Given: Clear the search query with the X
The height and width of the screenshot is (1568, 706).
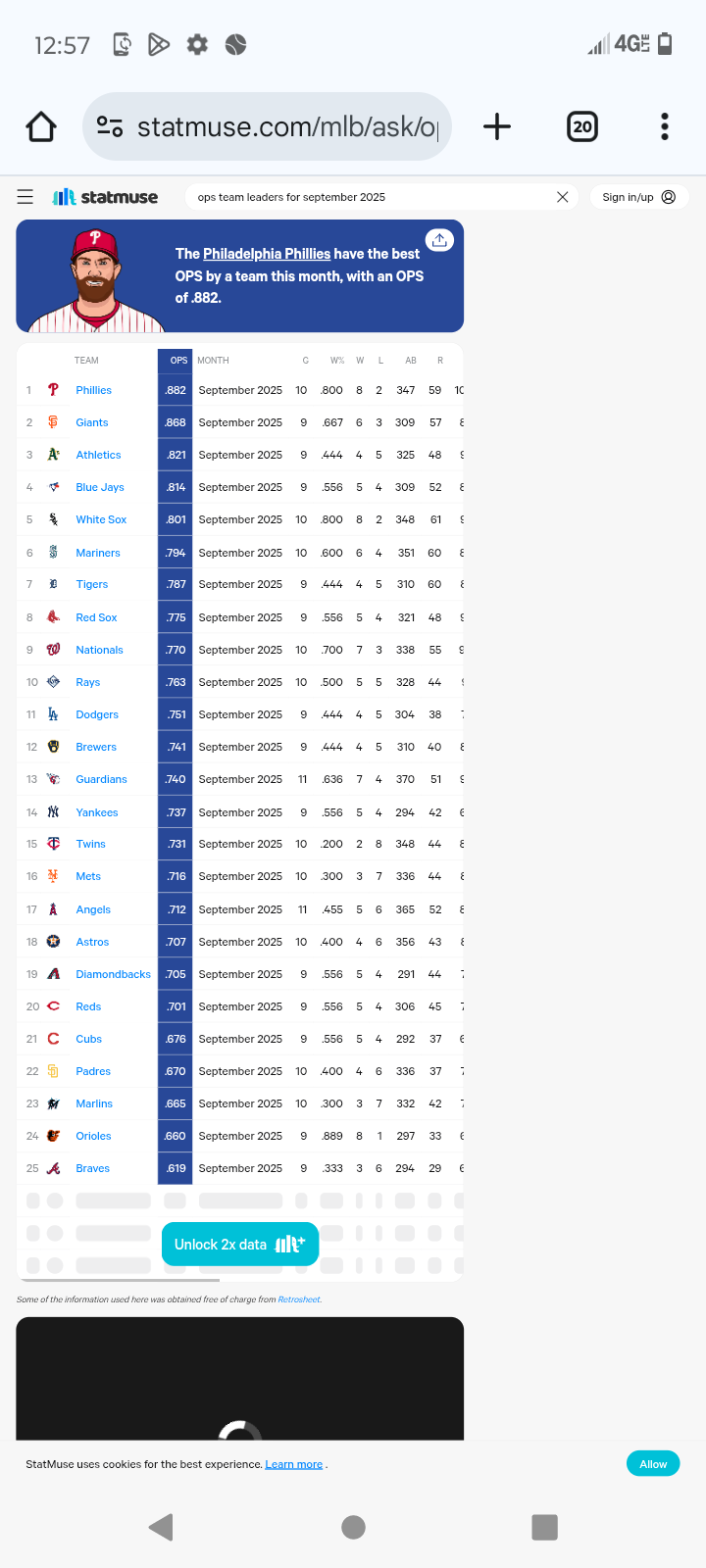Looking at the screenshot, I should (562, 197).
